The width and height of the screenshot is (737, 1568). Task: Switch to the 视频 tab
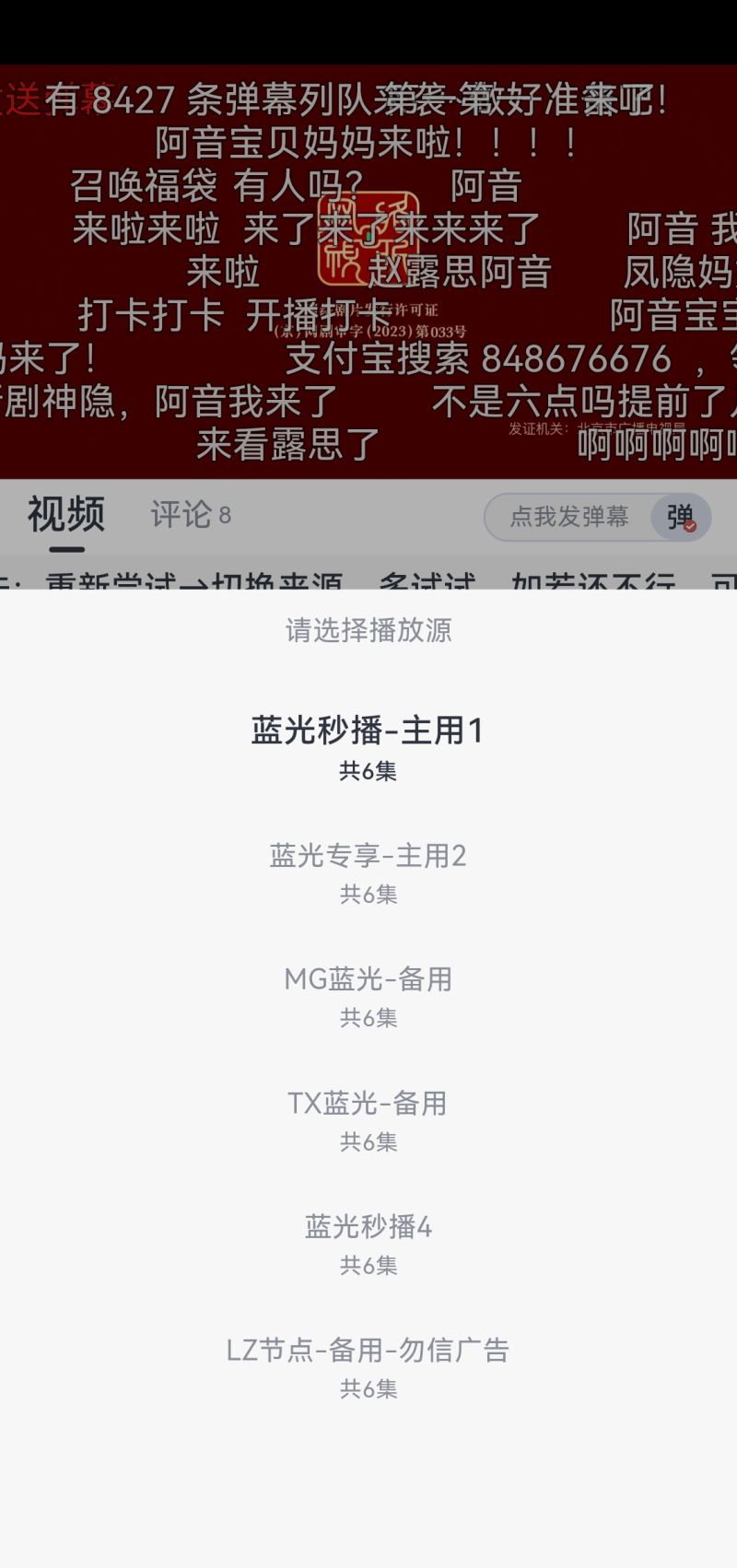[66, 514]
